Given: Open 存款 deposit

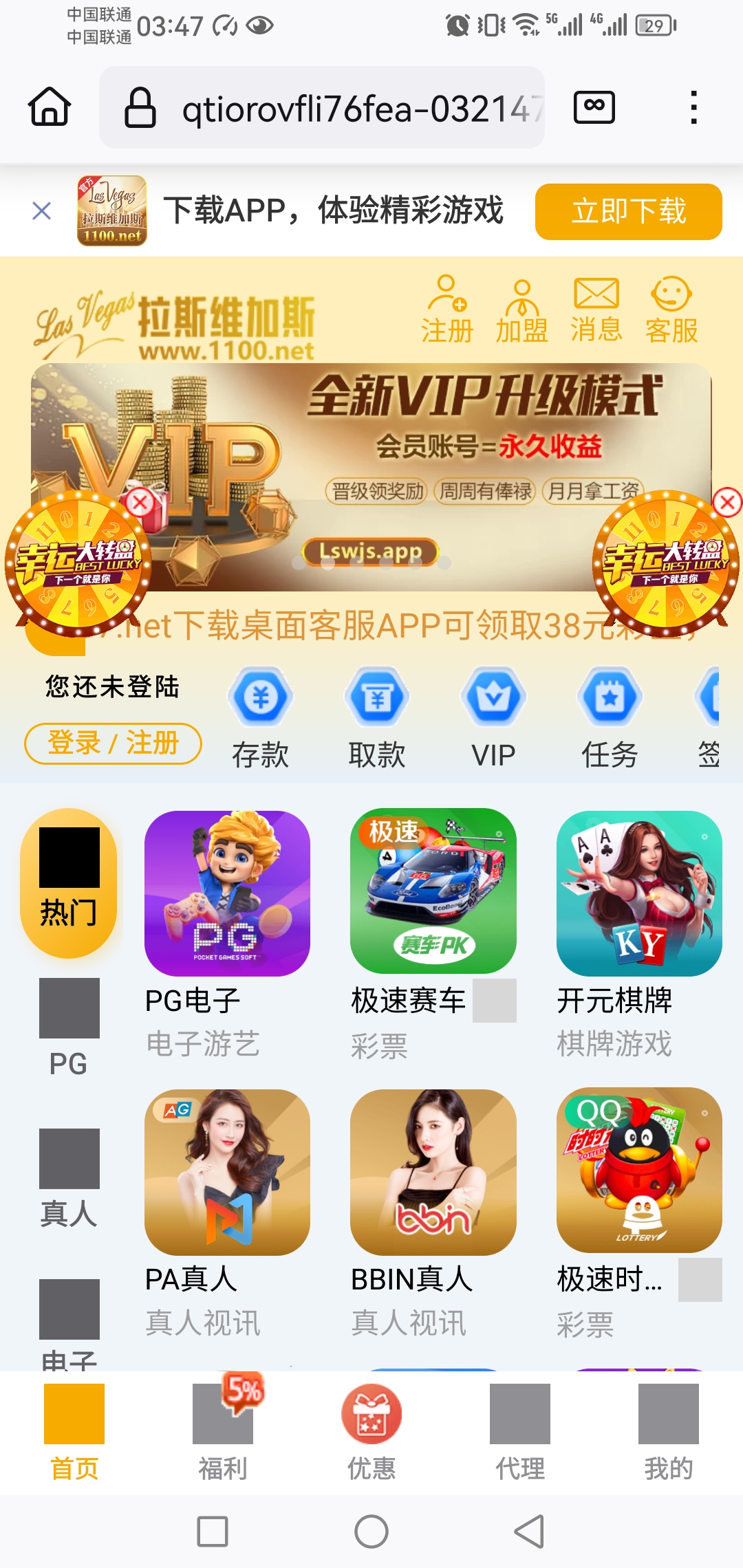Looking at the screenshot, I should pyautogui.click(x=261, y=717).
